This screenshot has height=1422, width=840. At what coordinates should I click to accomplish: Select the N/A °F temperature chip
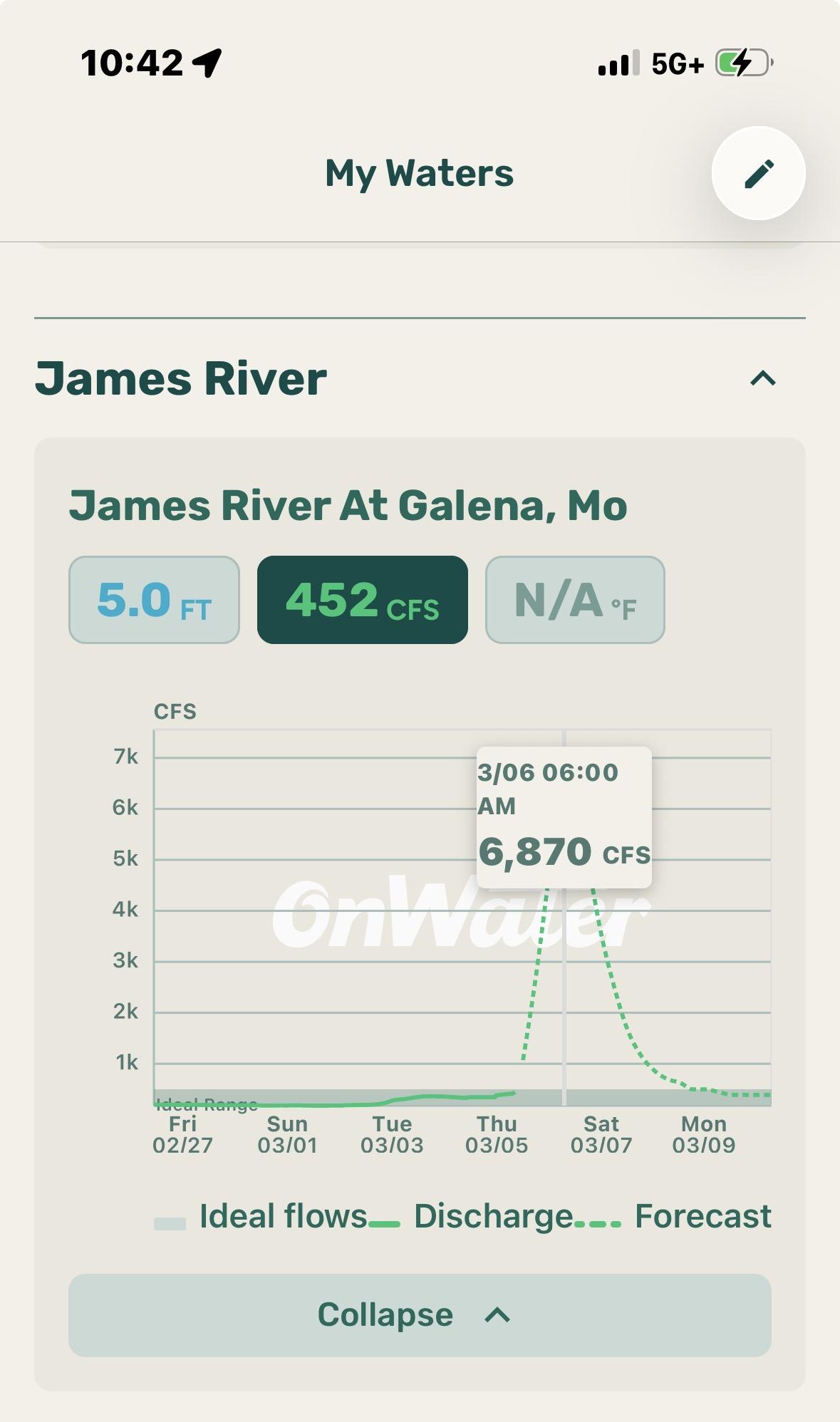point(575,600)
